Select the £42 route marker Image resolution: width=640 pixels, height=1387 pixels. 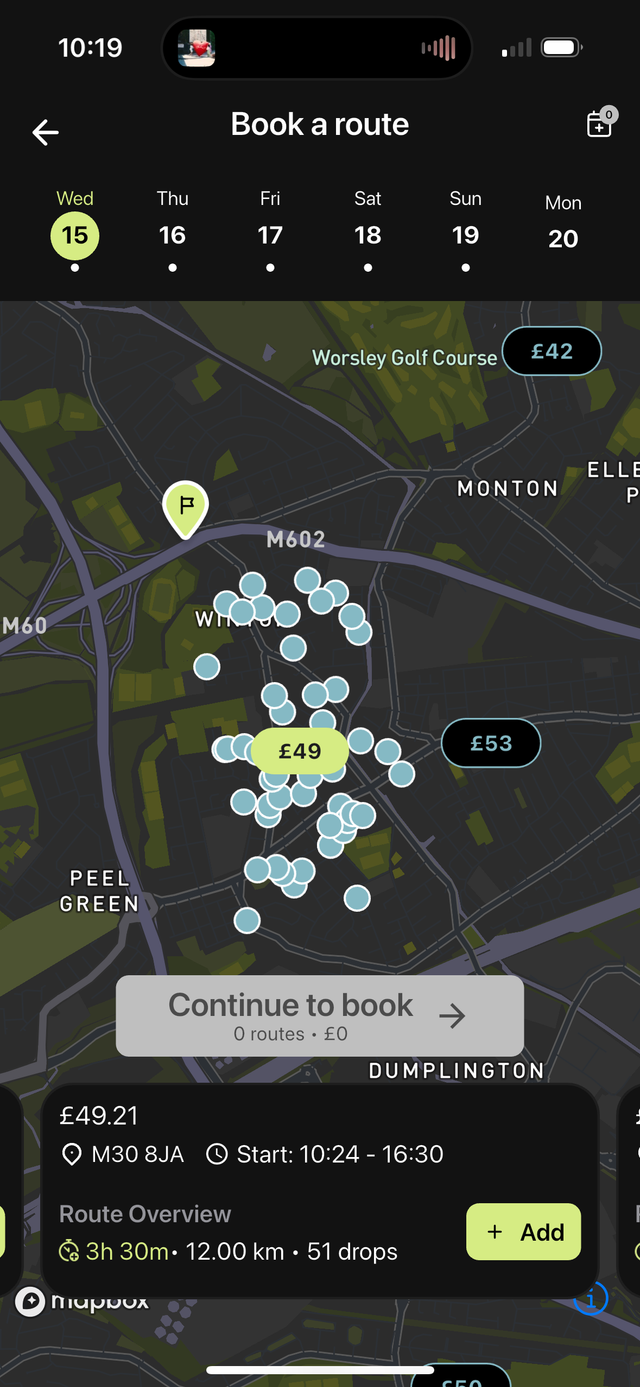click(x=551, y=351)
